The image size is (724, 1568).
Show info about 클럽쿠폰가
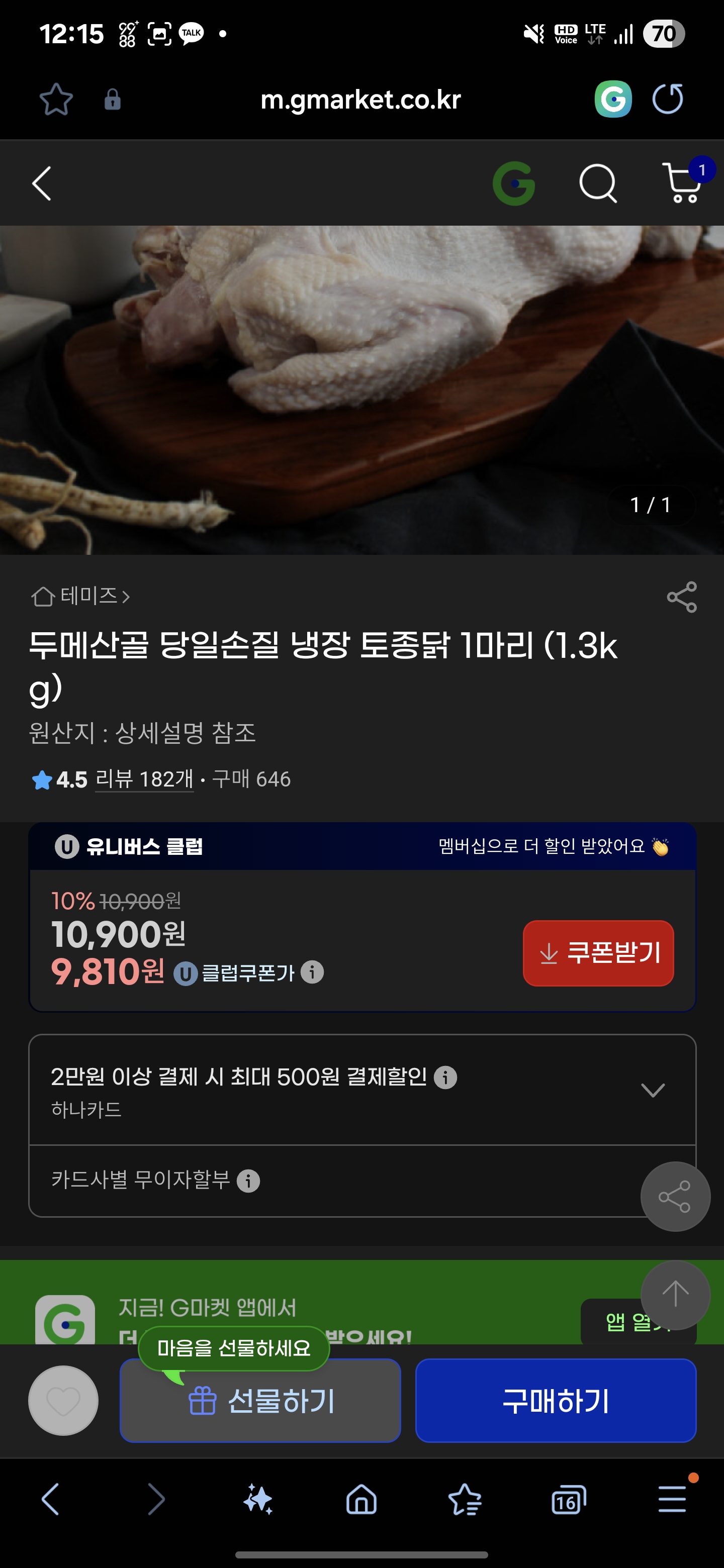(312, 971)
